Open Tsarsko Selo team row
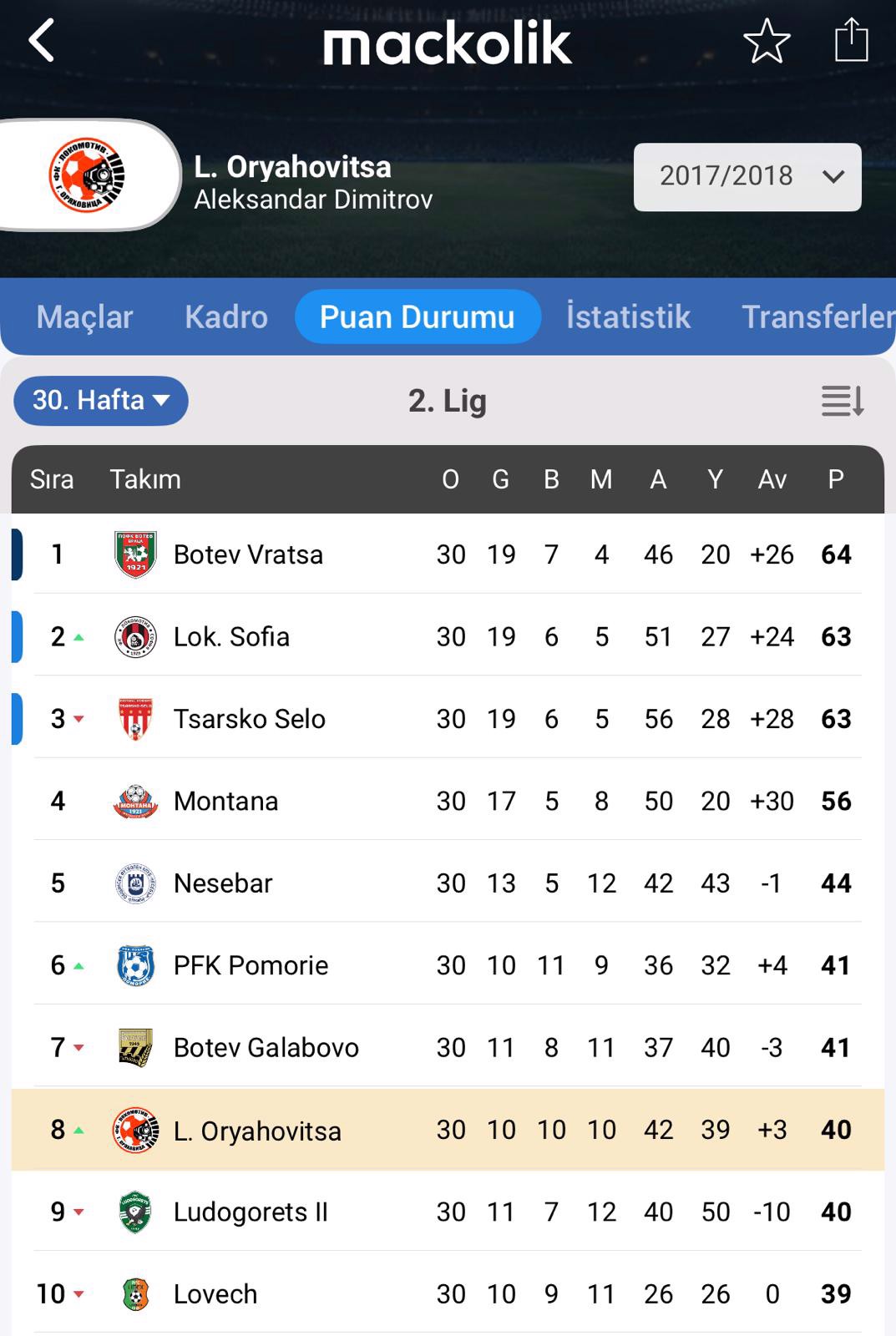 click(249, 719)
